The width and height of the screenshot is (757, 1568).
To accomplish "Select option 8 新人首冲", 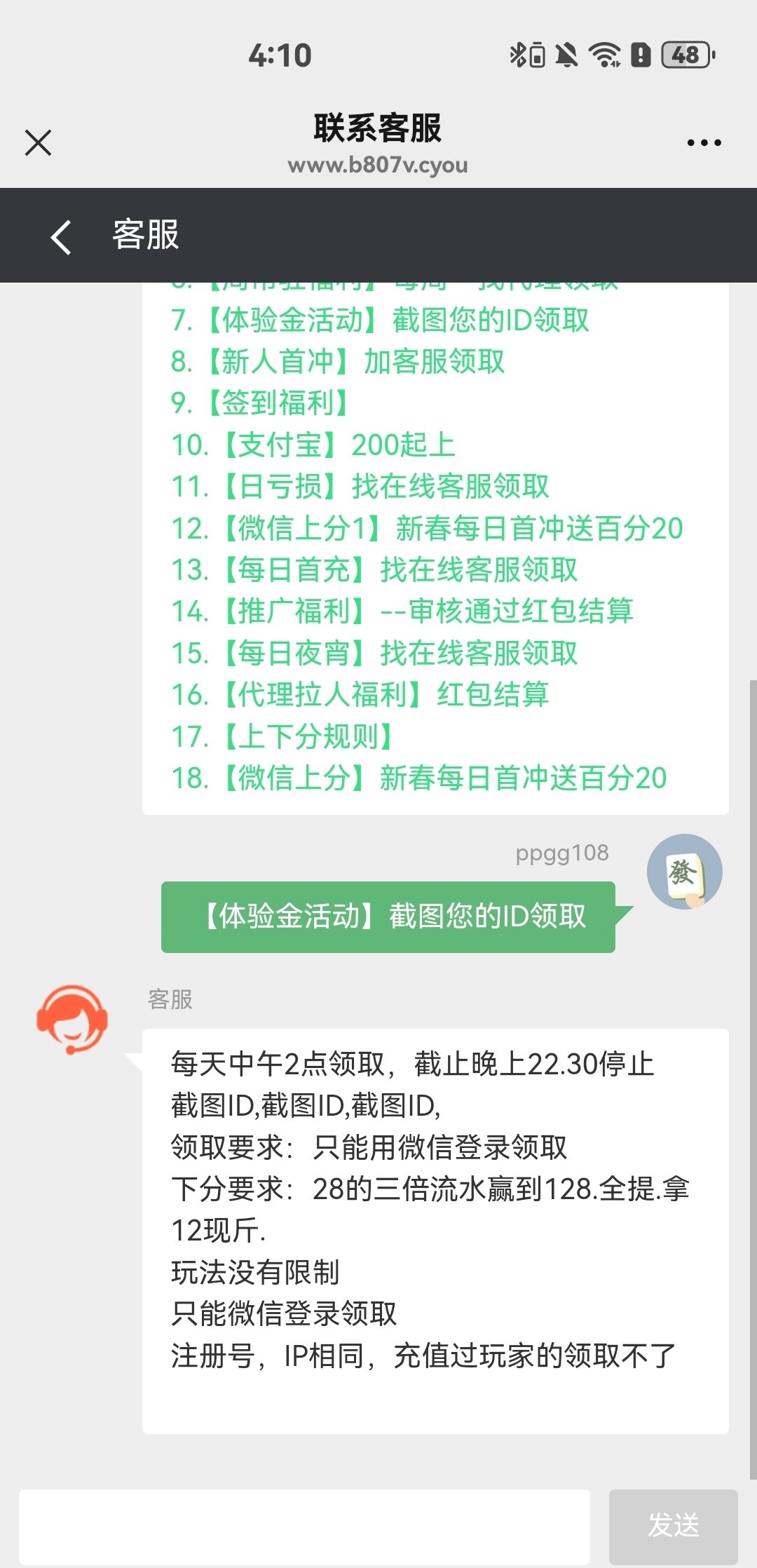I will pos(338,362).
